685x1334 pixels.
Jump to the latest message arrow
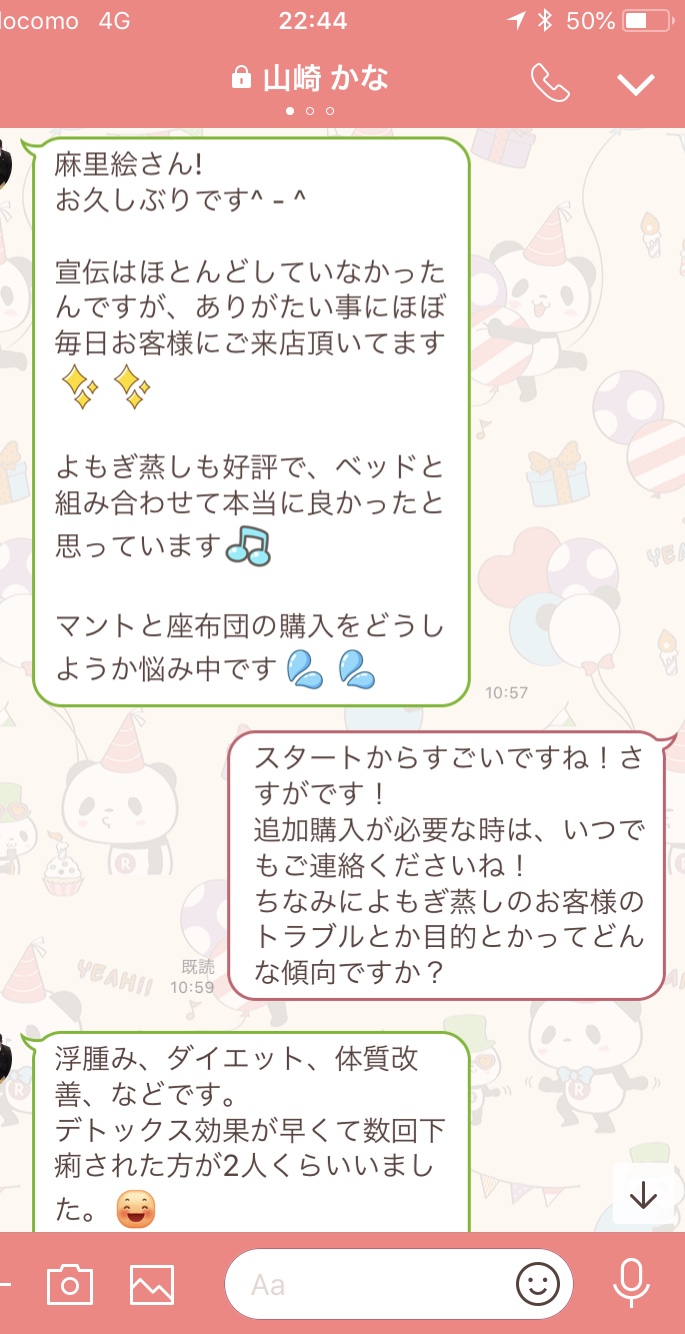[643, 1194]
